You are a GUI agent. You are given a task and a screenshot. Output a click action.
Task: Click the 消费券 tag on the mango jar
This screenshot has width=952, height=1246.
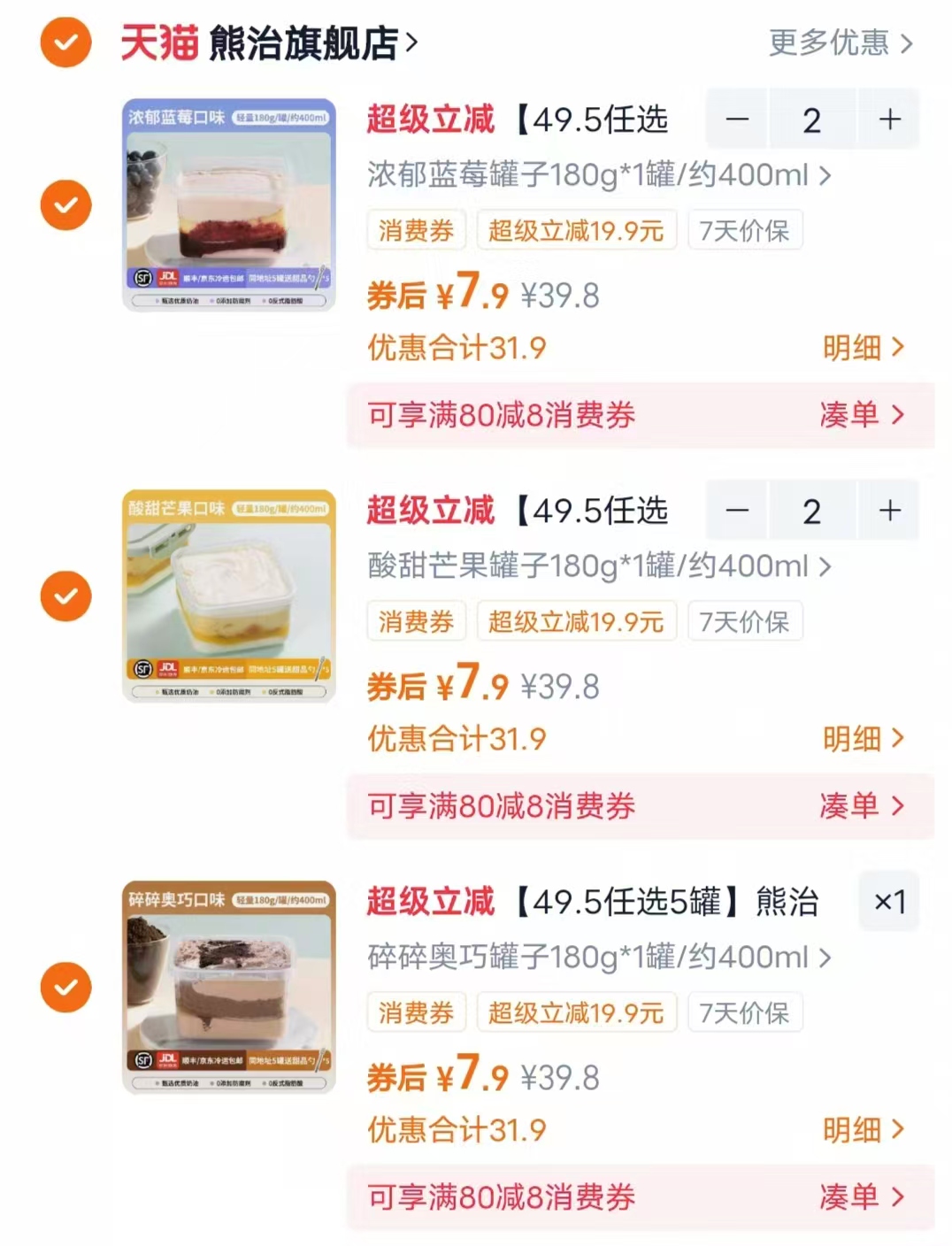click(x=416, y=621)
